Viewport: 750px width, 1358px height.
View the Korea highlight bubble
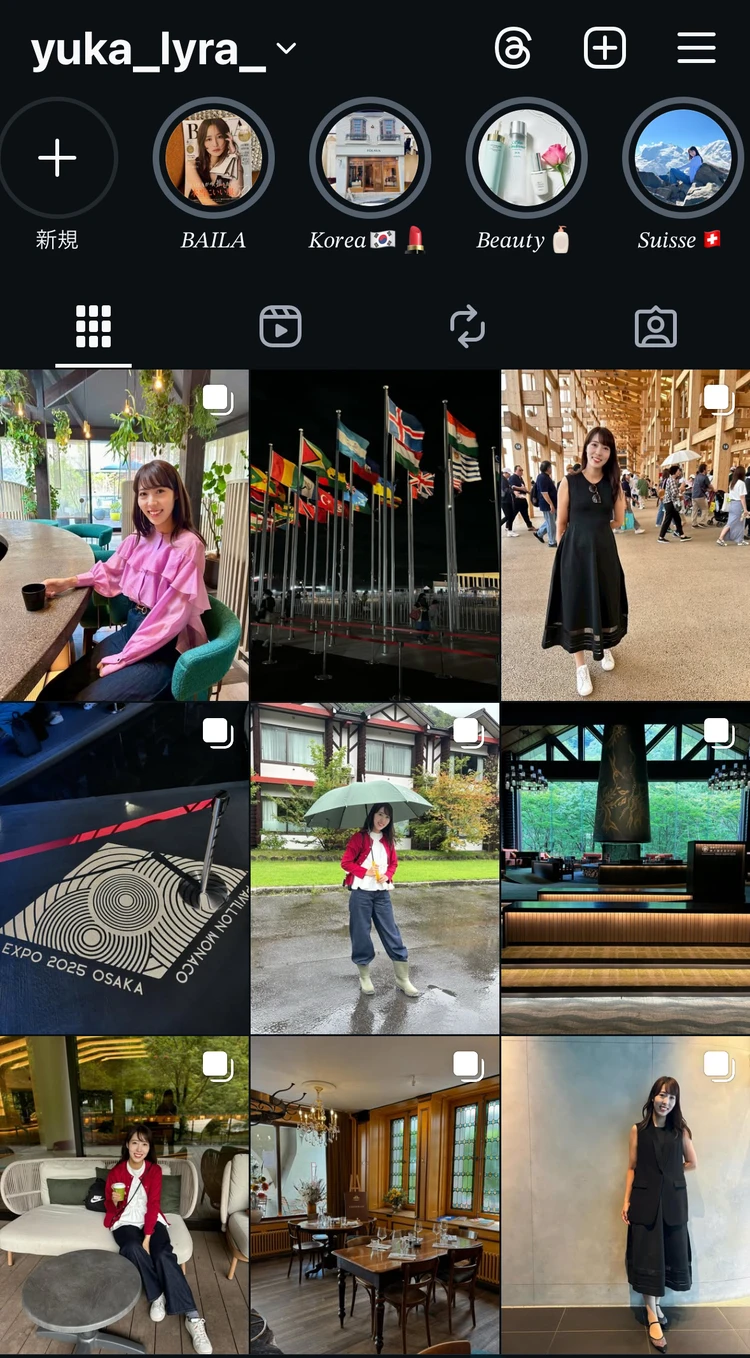click(x=370, y=157)
